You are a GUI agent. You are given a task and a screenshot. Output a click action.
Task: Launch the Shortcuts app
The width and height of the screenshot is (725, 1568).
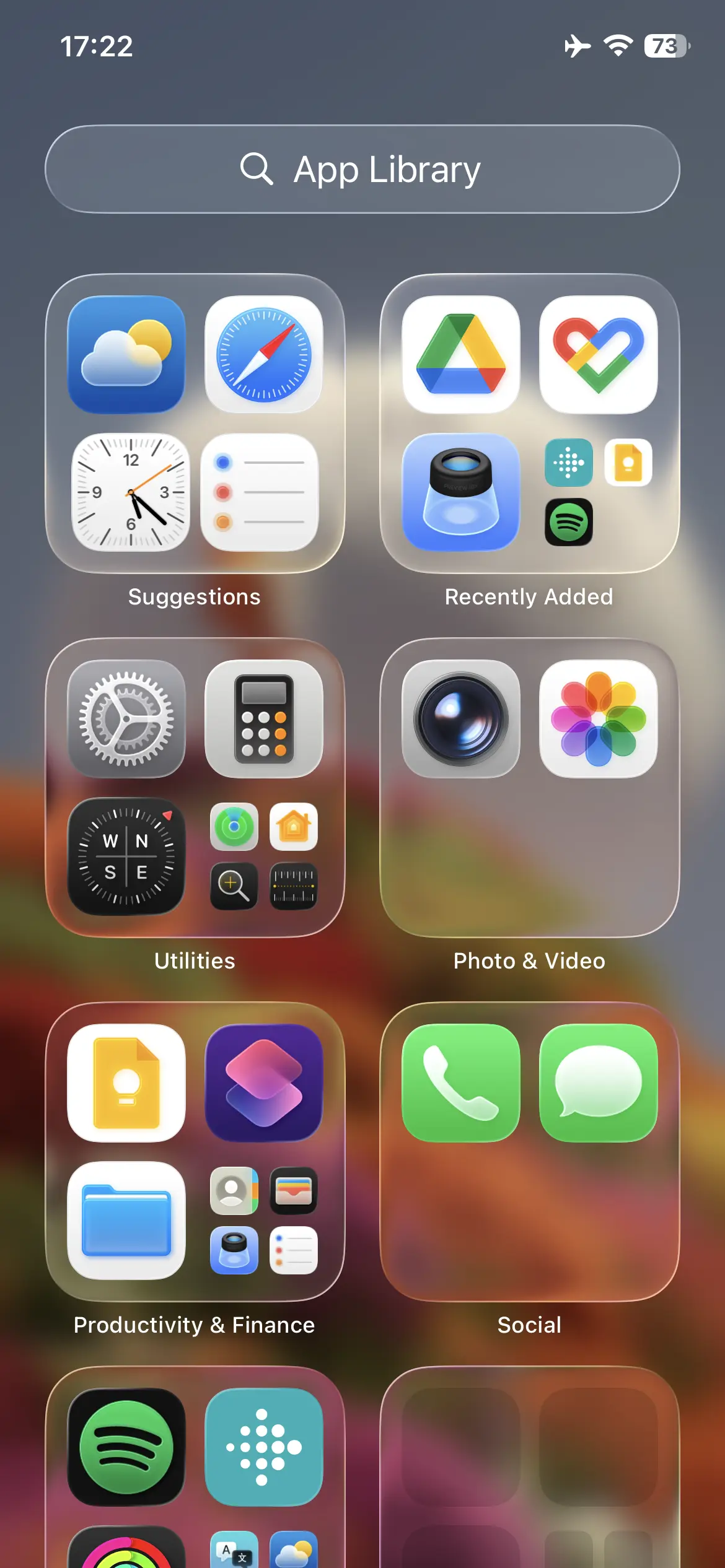click(x=264, y=1082)
